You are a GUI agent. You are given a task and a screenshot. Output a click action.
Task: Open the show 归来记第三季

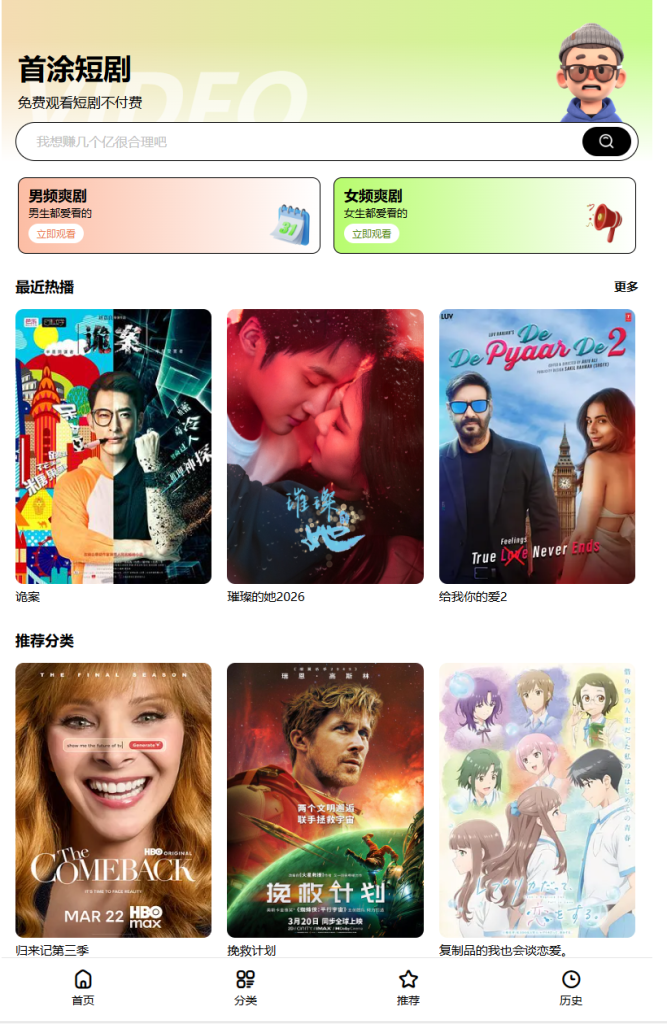click(113, 800)
